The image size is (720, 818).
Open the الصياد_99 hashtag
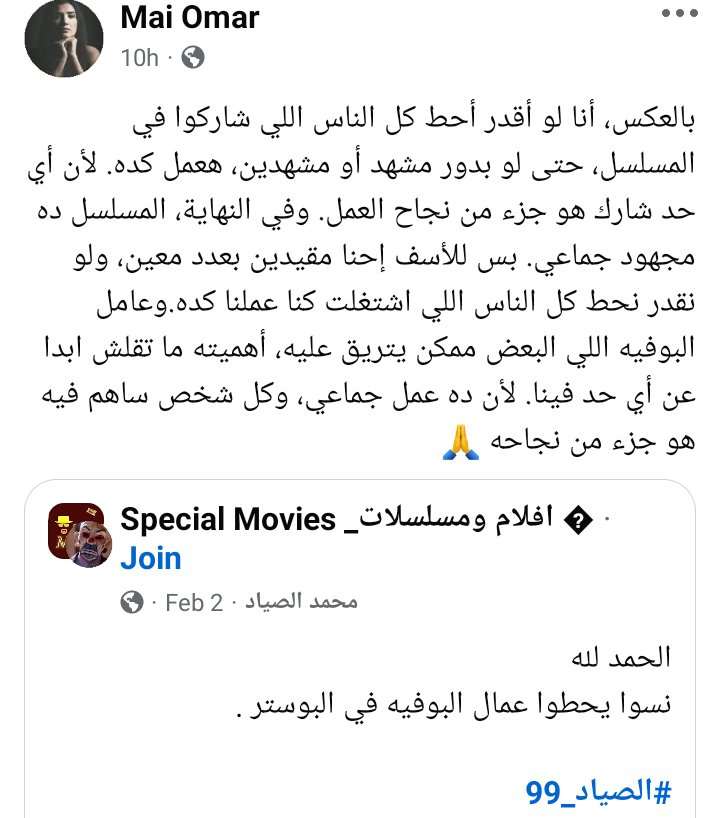pyautogui.click(x=598, y=792)
